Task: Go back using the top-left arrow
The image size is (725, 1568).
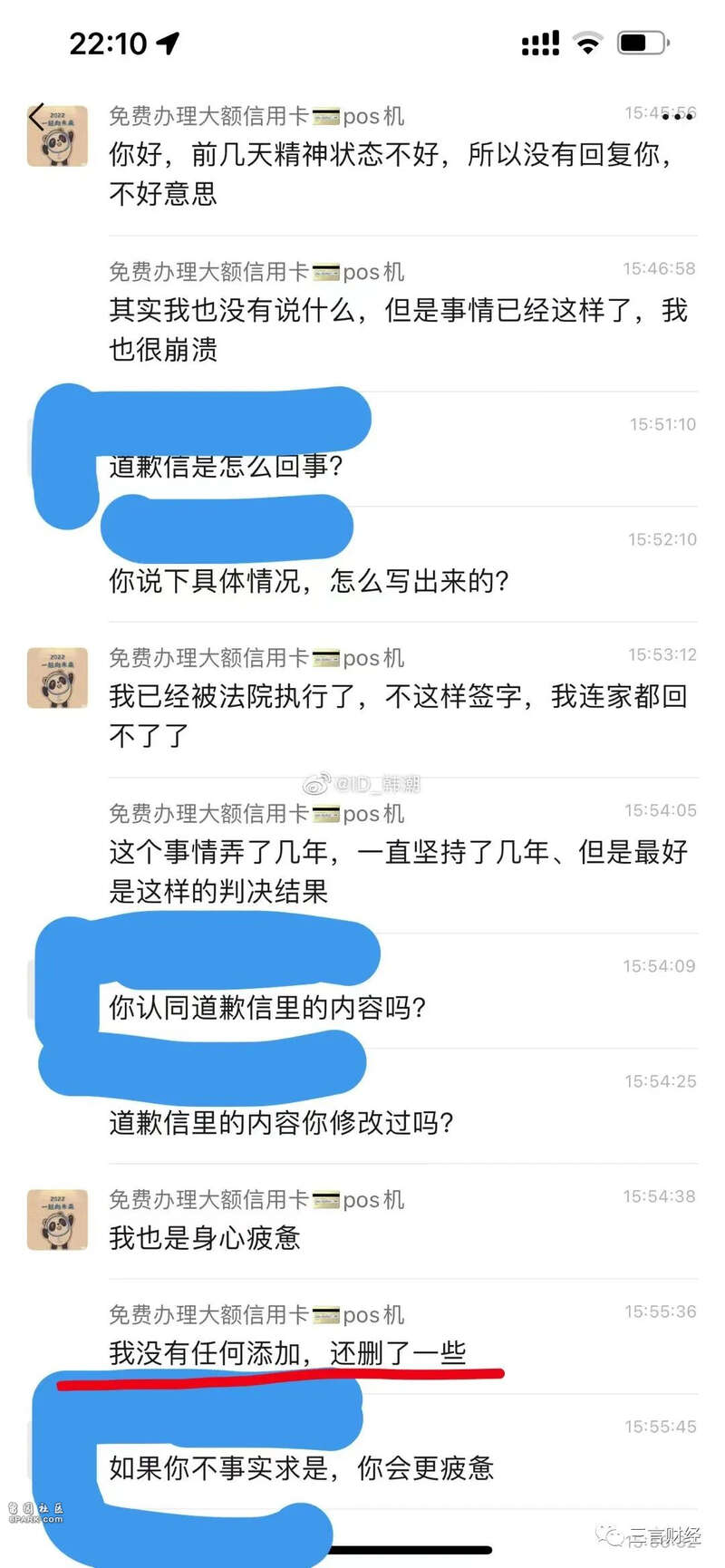Action: click(36, 117)
